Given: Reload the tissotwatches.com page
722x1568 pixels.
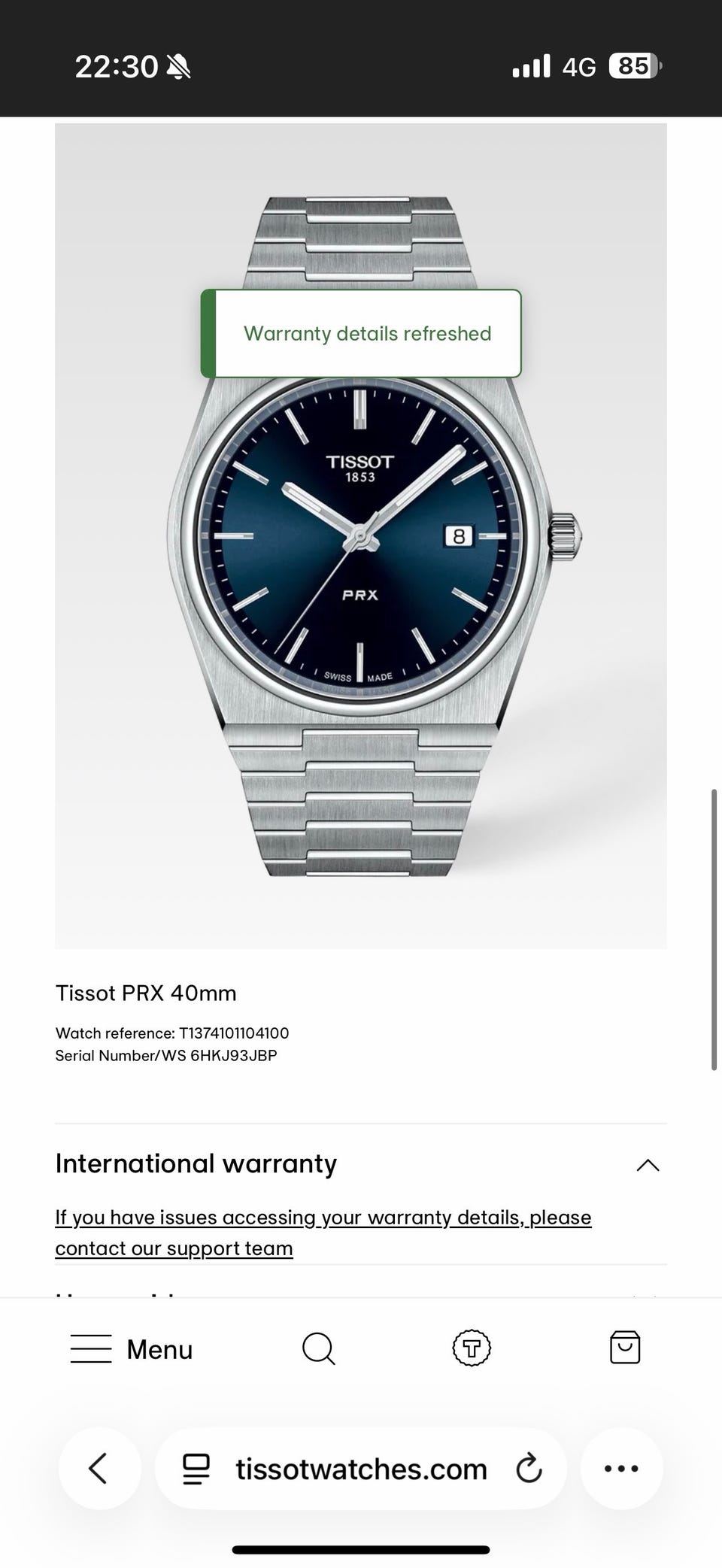Looking at the screenshot, I should coord(529,1468).
